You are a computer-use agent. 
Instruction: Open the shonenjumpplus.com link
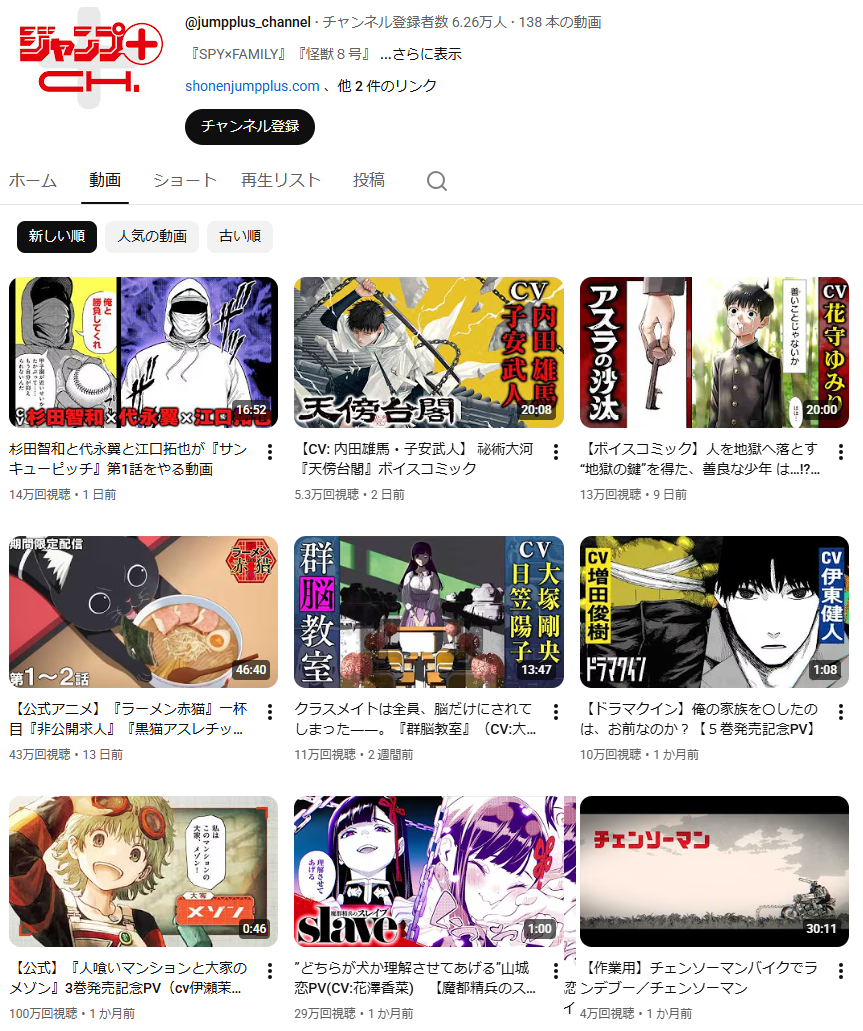[x=252, y=86]
